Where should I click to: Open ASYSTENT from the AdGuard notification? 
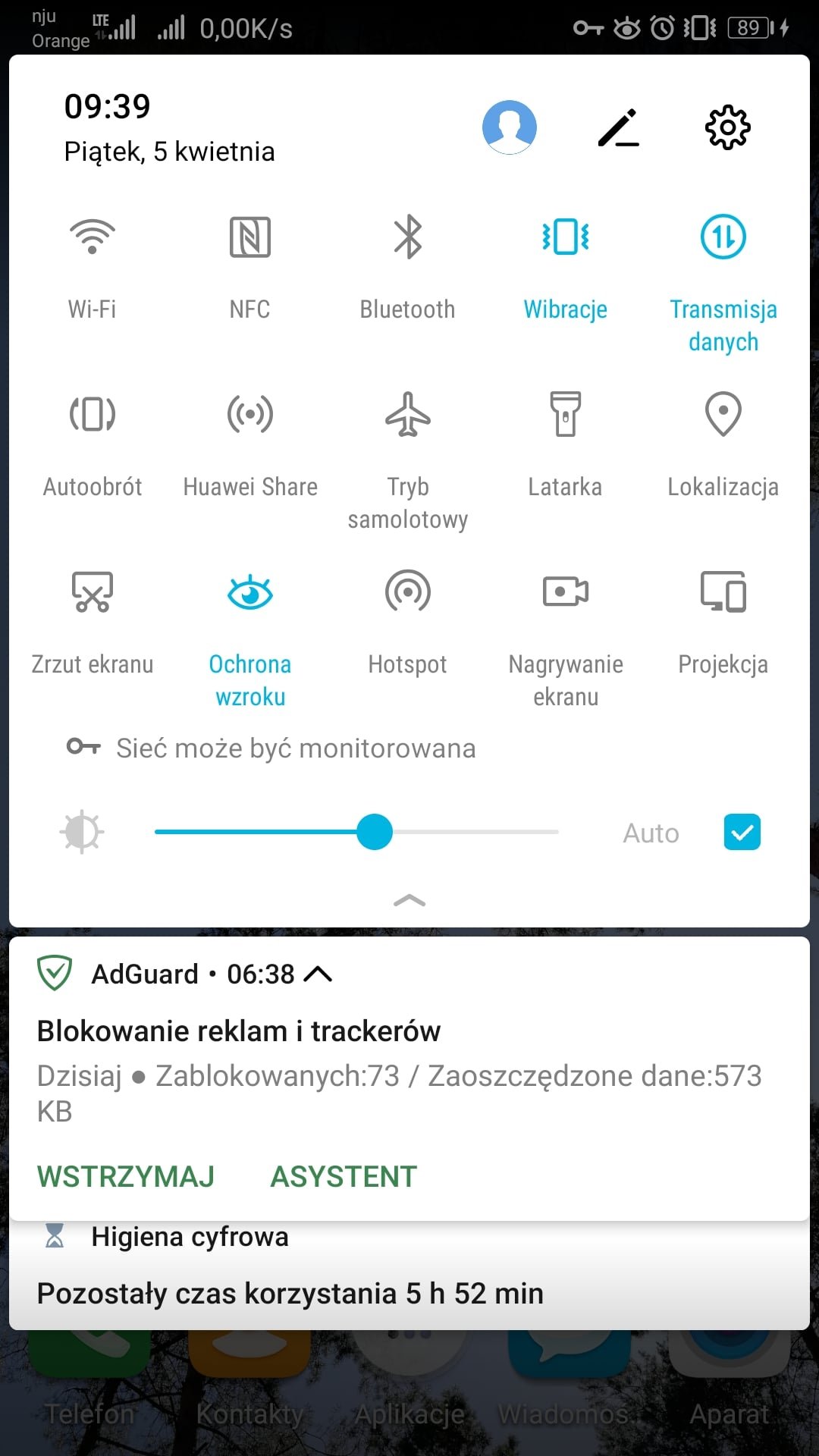(x=344, y=1176)
